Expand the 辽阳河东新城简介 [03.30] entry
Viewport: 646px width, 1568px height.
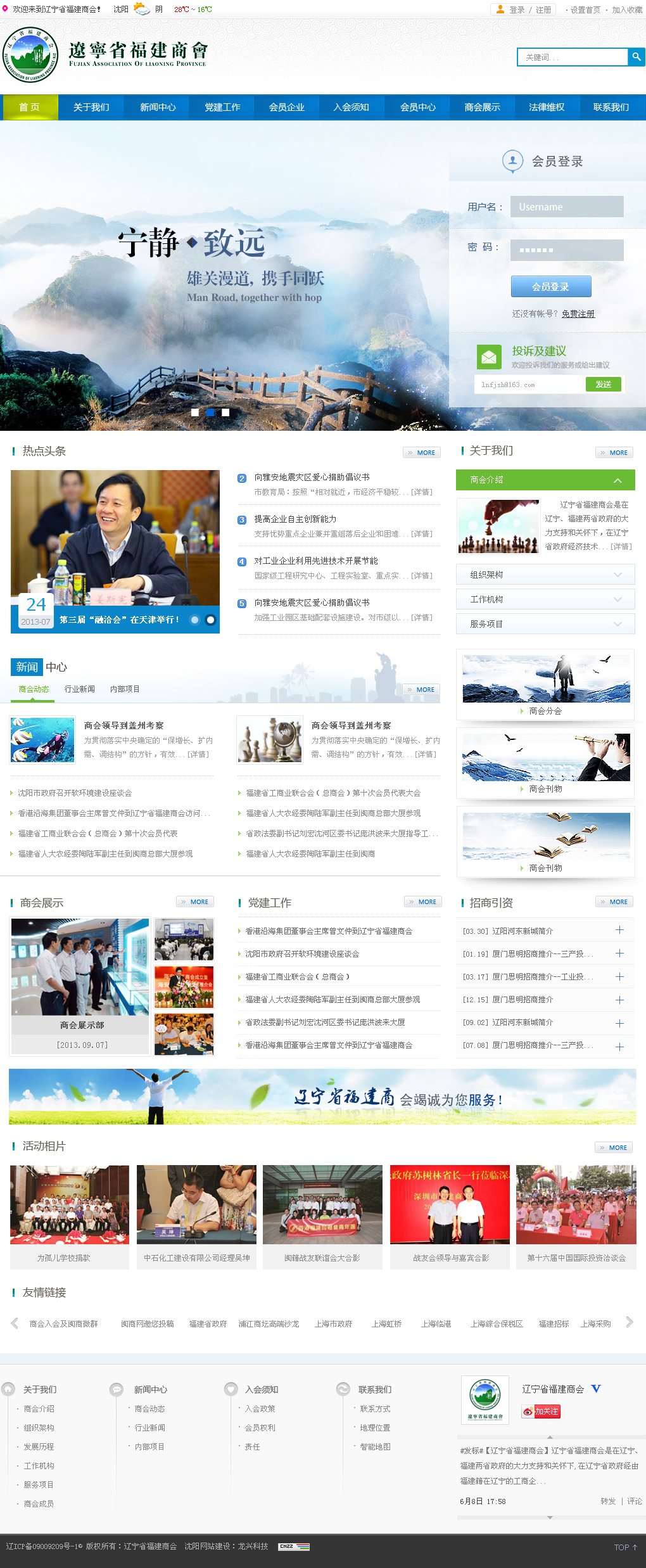[619, 930]
